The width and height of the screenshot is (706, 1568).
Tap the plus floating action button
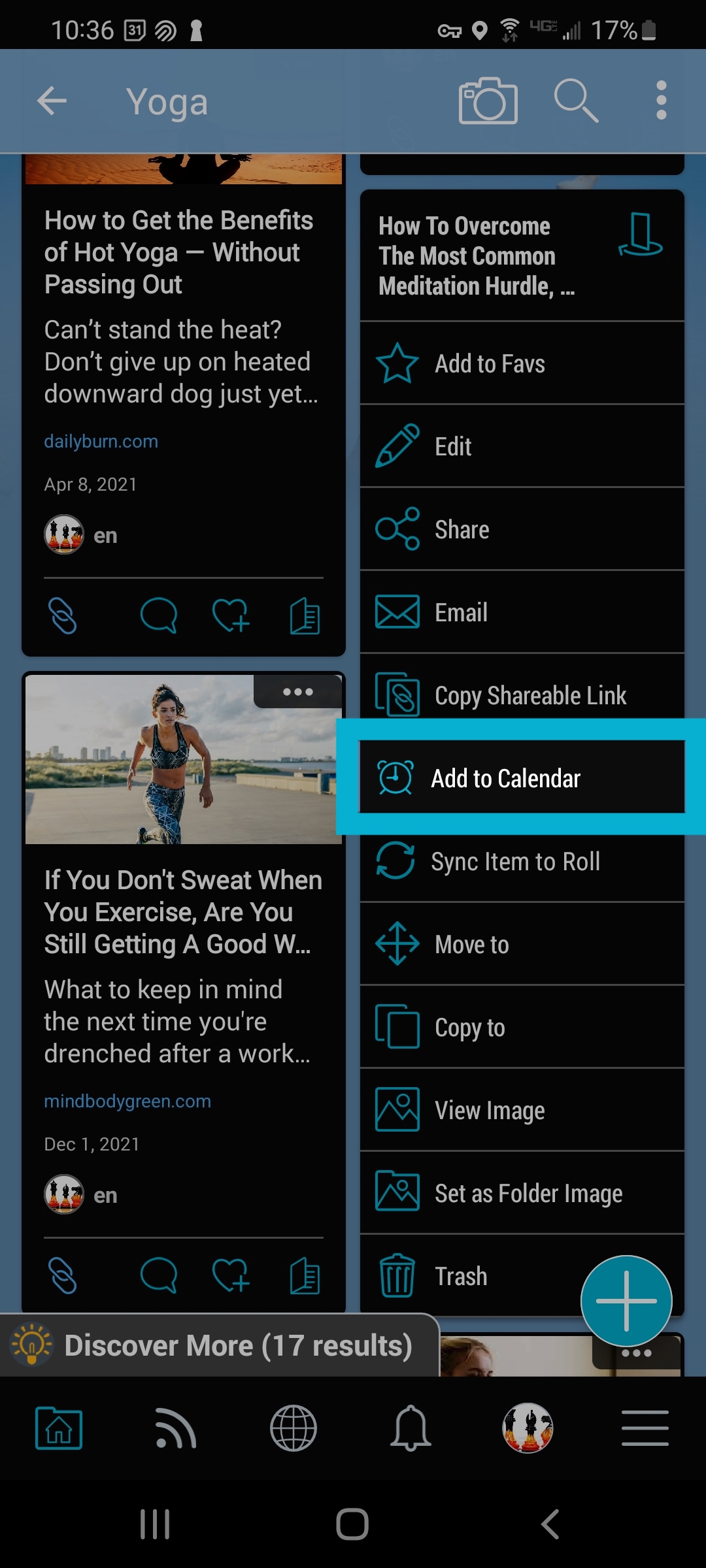click(626, 1300)
